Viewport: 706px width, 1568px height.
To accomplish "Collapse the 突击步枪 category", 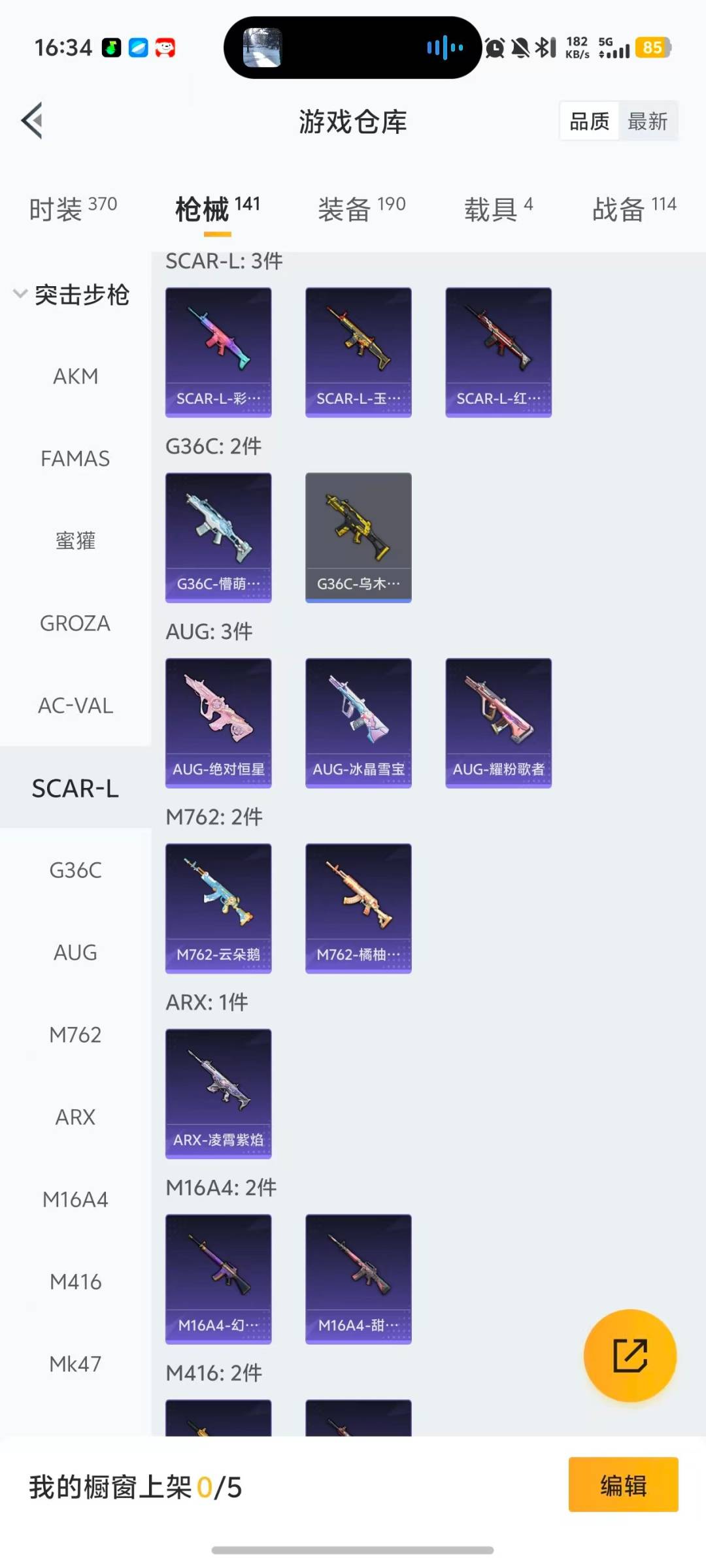I will 72,295.
